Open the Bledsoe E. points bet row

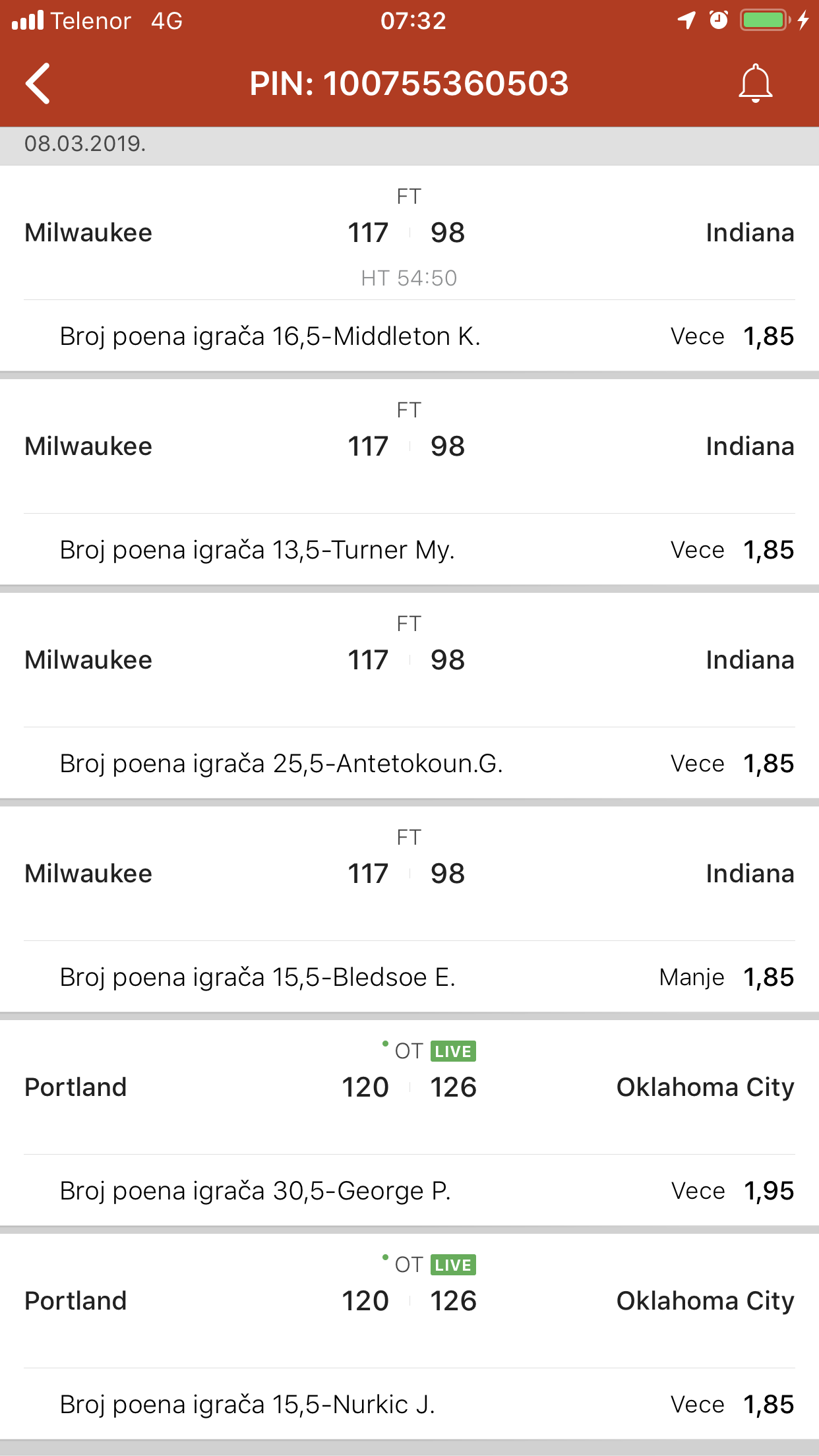[x=409, y=977]
